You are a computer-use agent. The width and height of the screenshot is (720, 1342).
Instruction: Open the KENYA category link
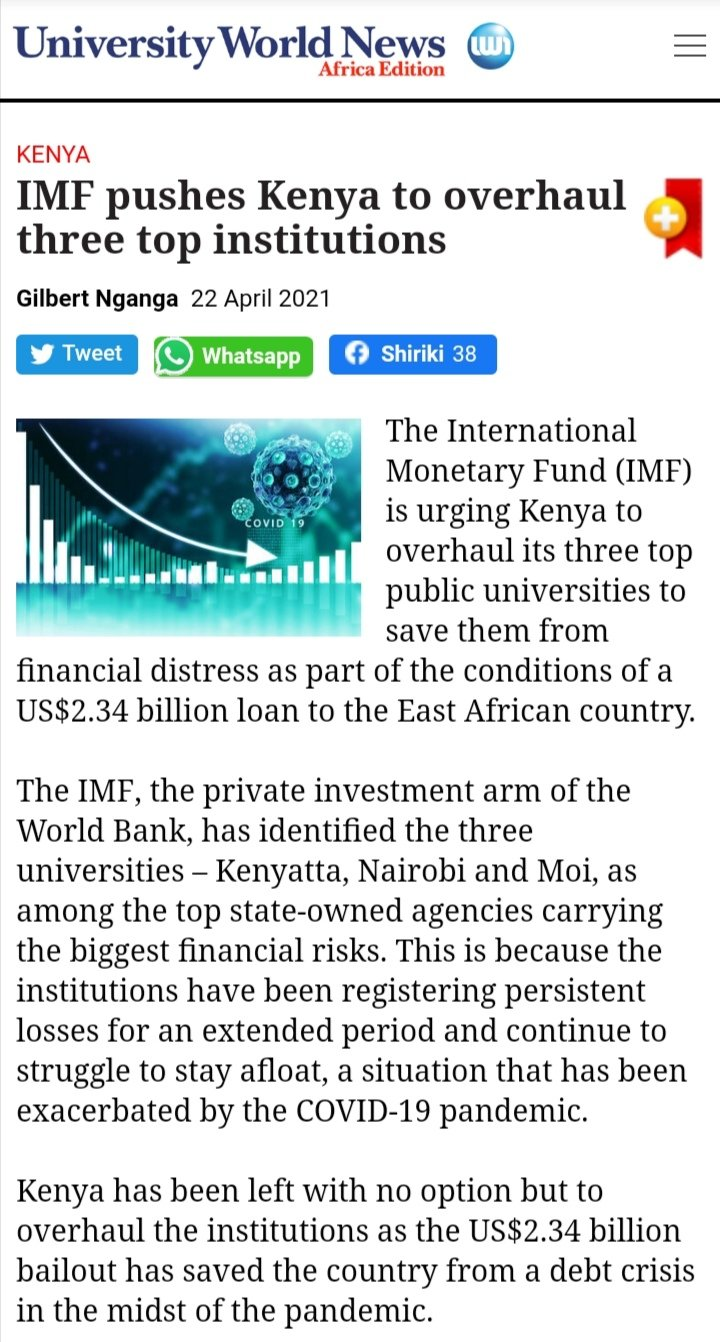point(53,155)
